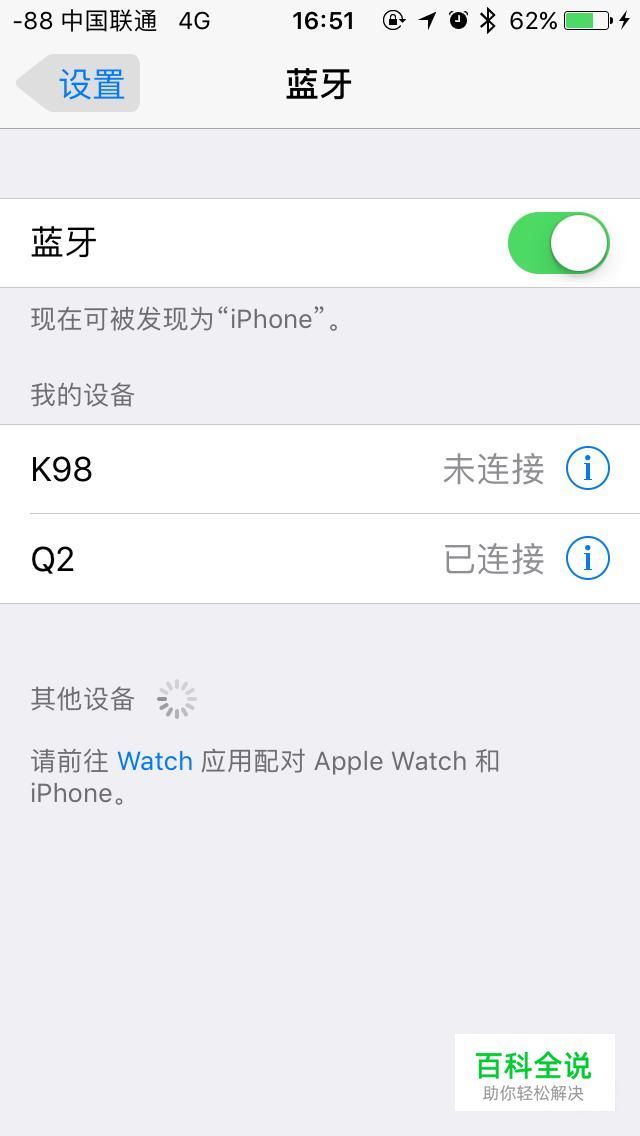Connect to the K98 device
Screen dimensions: 640x1136
click(320, 469)
